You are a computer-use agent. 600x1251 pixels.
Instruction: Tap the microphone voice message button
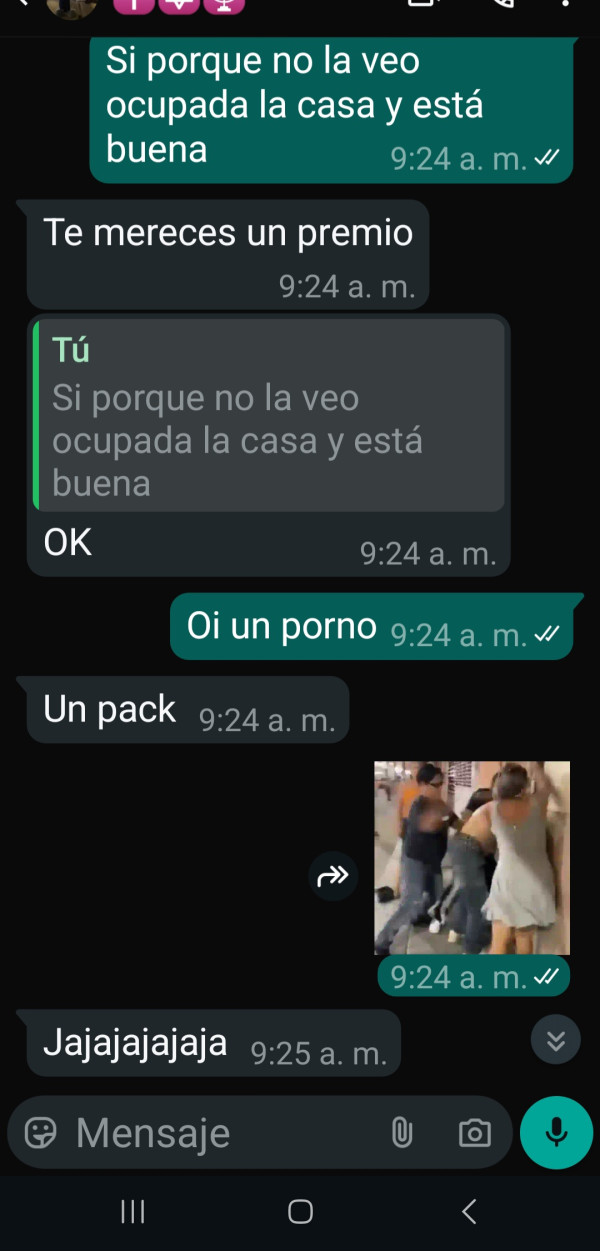[x=556, y=1132]
